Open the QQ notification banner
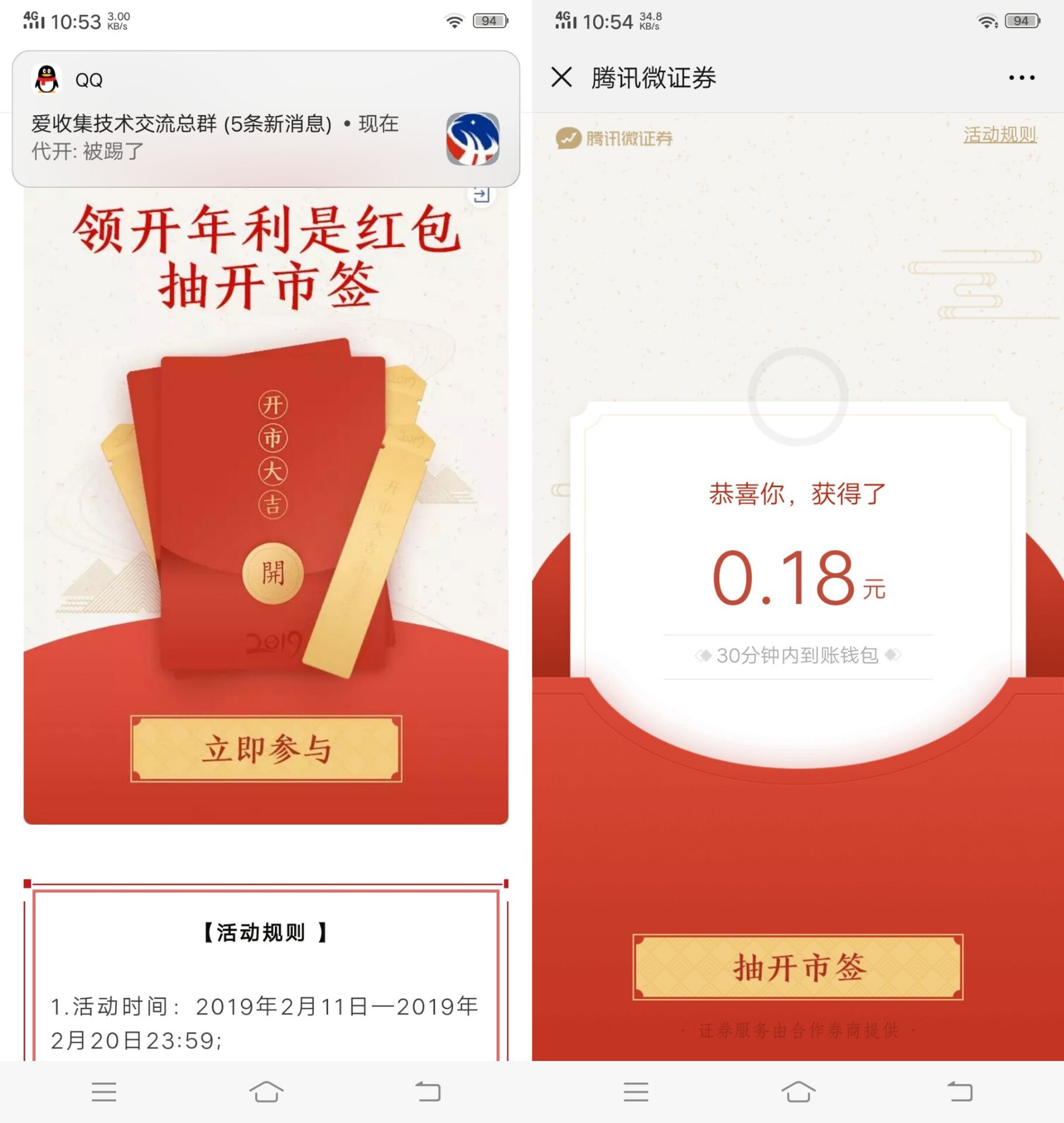 (266, 120)
